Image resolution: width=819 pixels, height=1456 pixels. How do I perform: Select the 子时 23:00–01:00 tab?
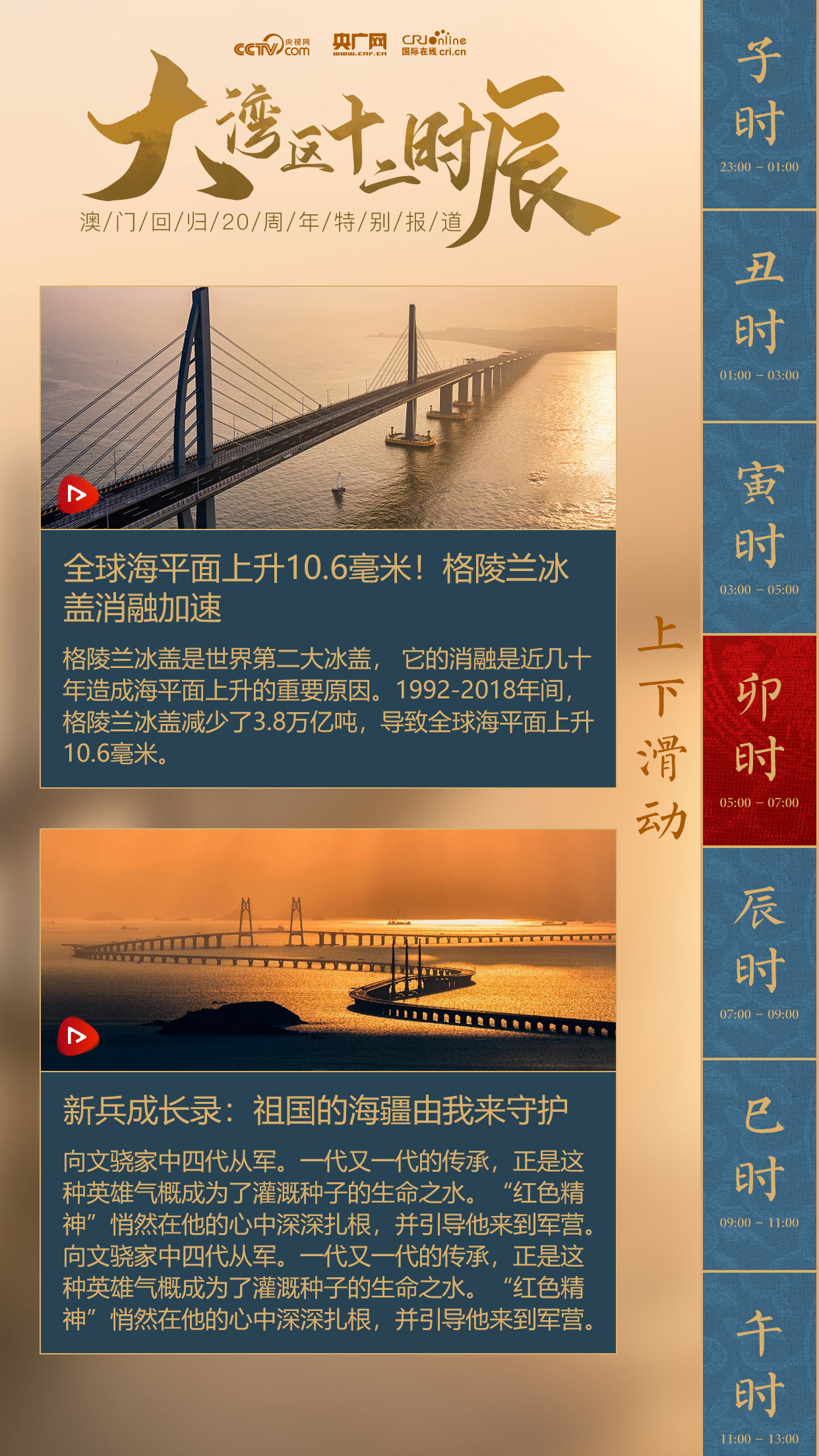coord(759,106)
